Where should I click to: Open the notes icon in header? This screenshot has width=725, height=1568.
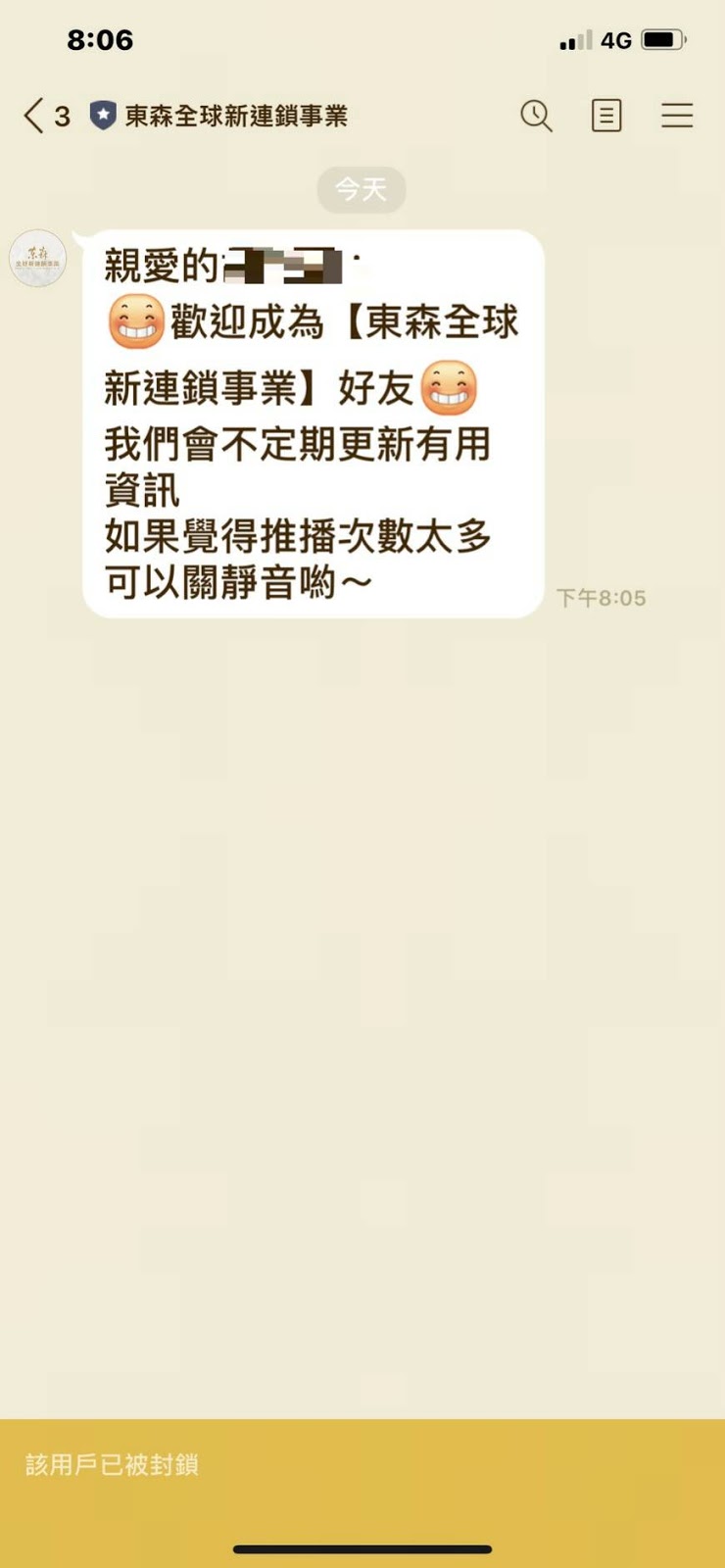coord(606,116)
